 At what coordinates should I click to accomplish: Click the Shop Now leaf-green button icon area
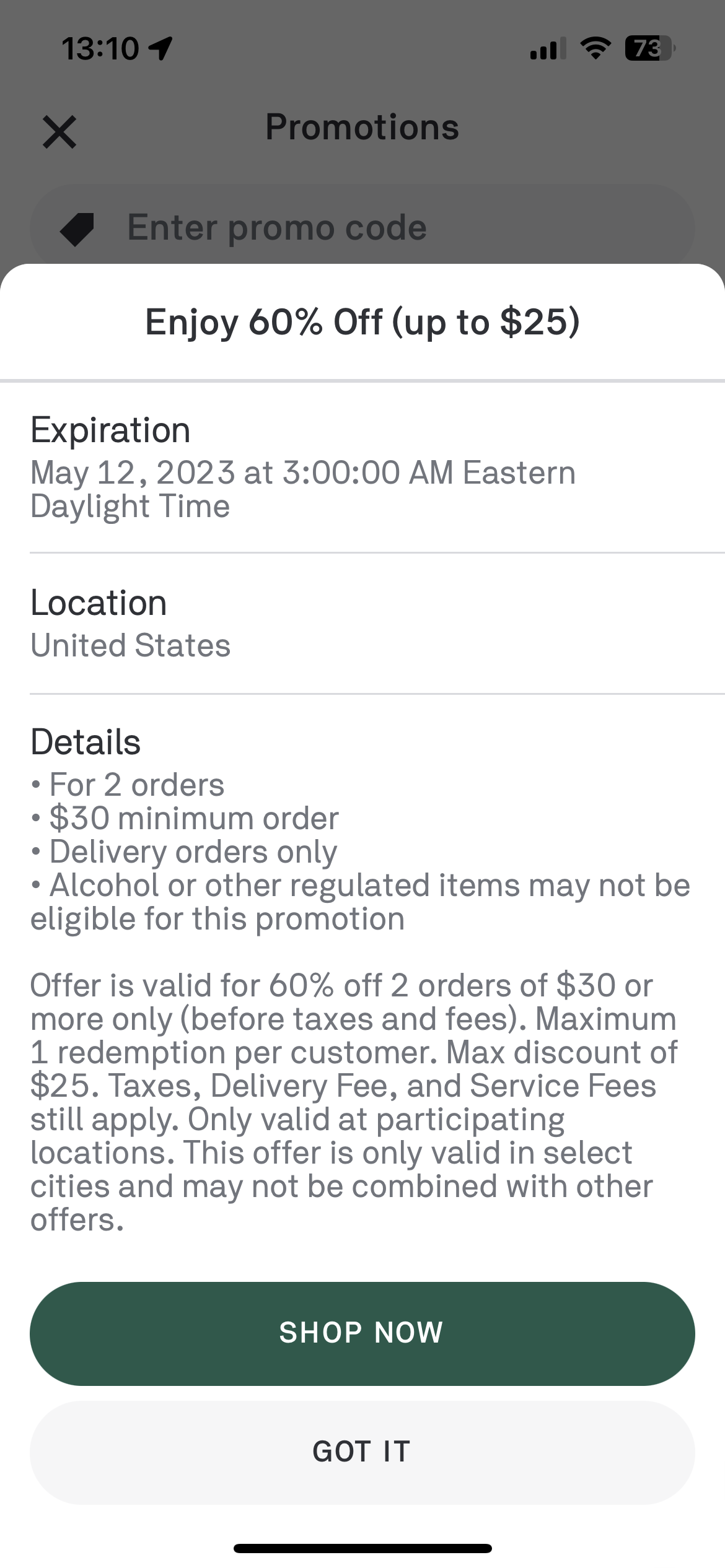pos(362,1333)
